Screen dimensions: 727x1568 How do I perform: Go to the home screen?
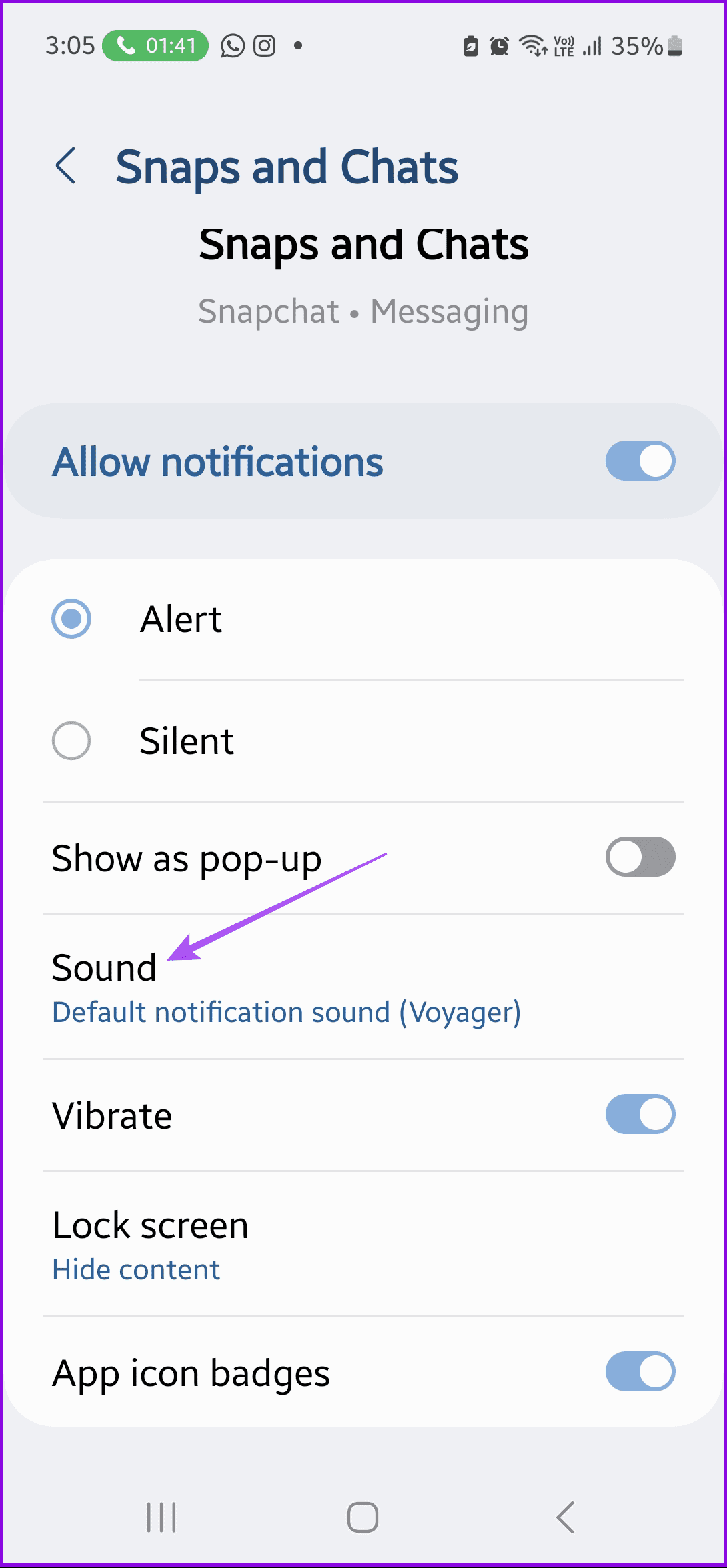coord(363,1518)
